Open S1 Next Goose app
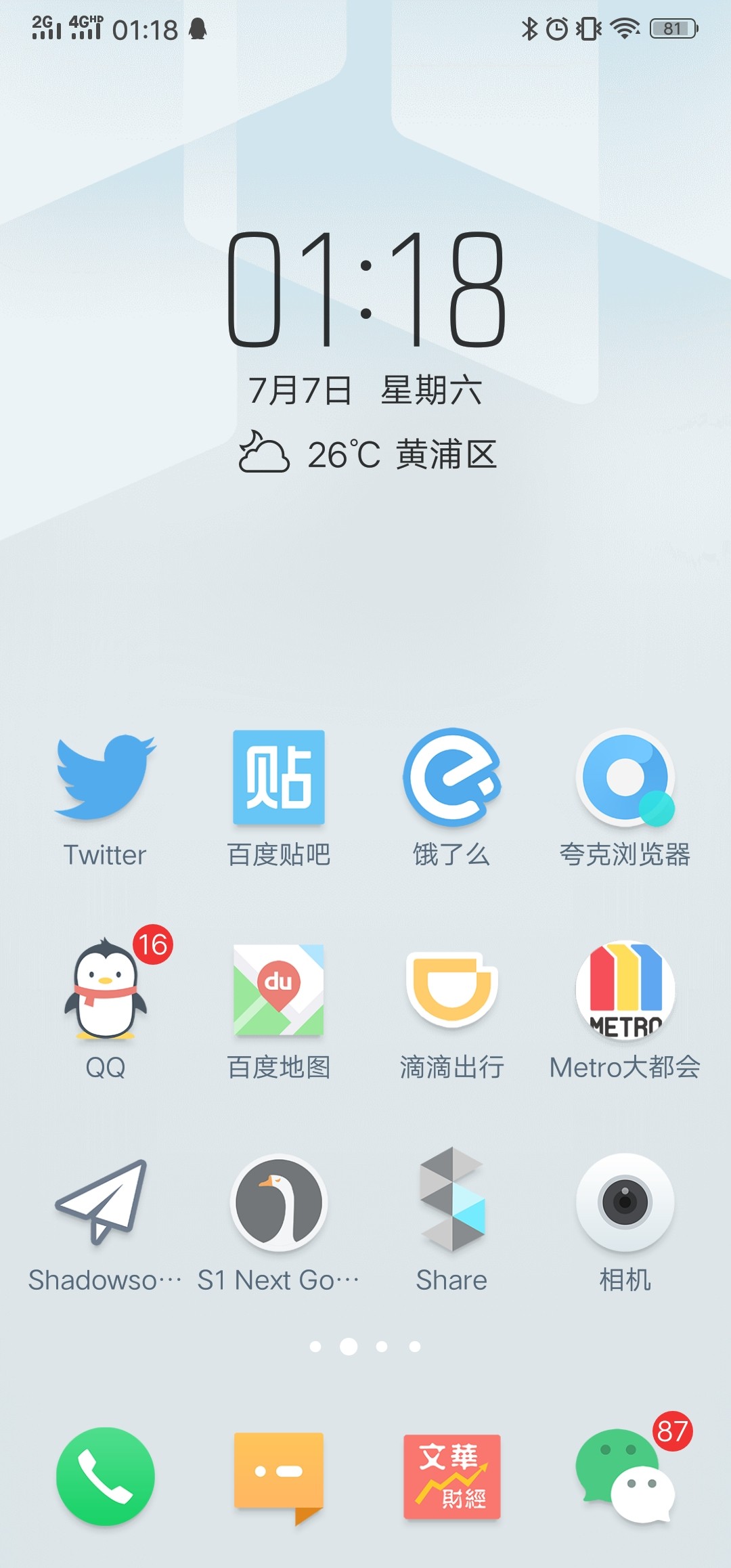 pyautogui.click(x=278, y=1202)
